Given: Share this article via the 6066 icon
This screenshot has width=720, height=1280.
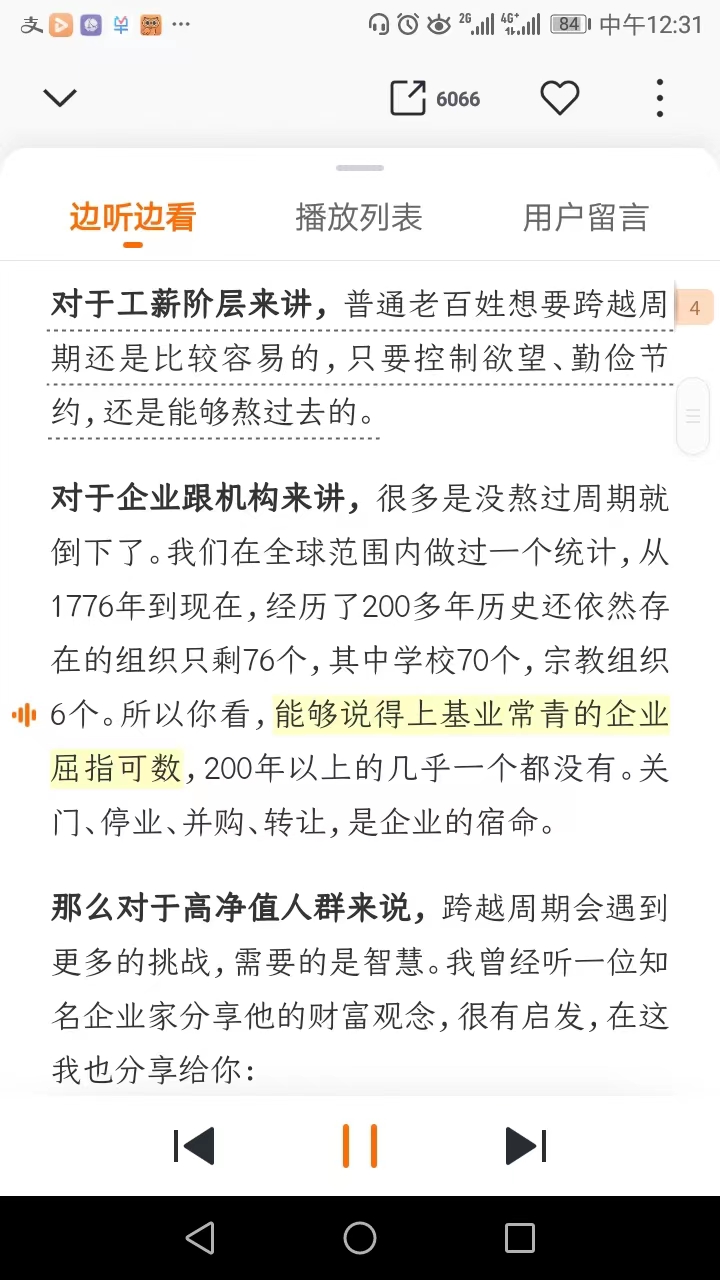Looking at the screenshot, I should (435, 98).
